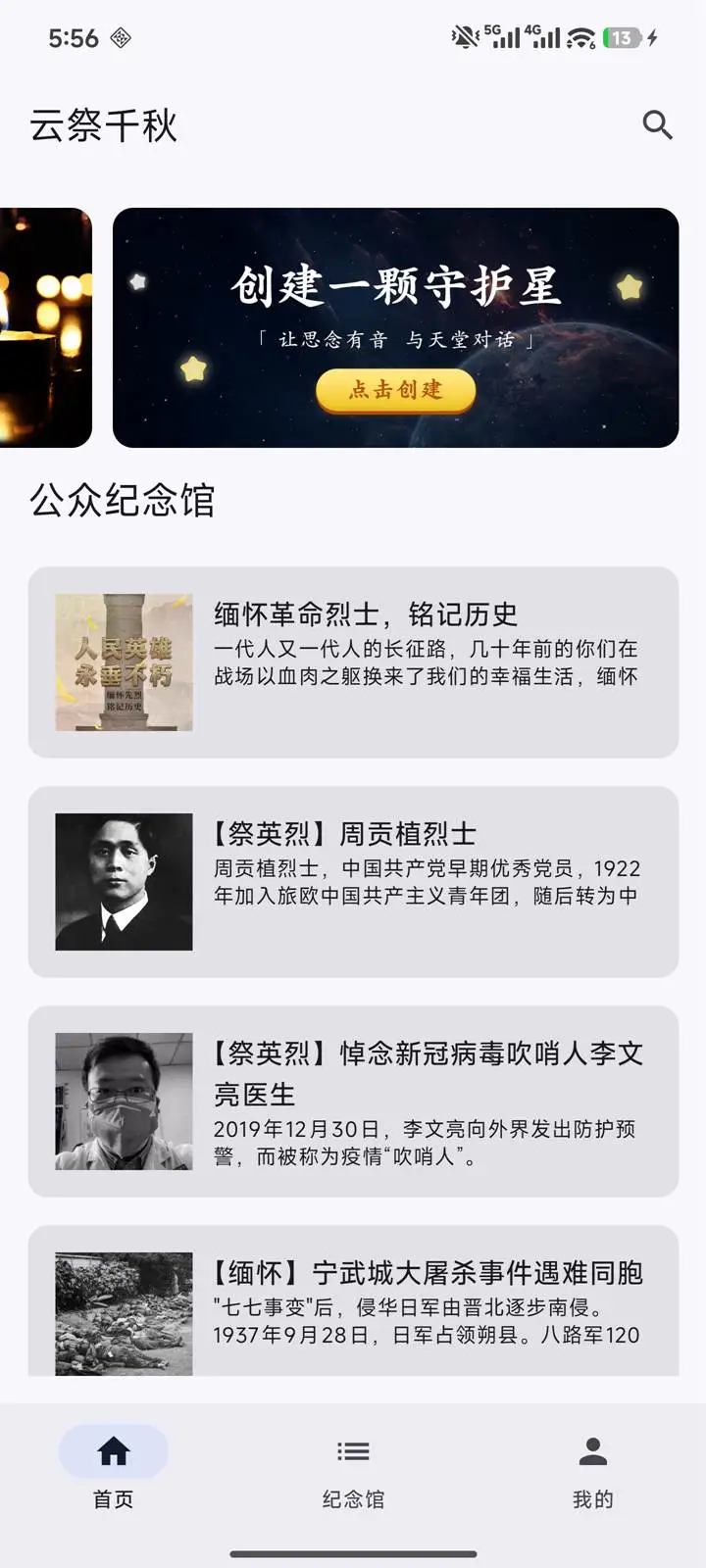This screenshot has height=1568, width=706.
Task: Open the 周贡植烈士 memorial card
Action: [x=353, y=882]
